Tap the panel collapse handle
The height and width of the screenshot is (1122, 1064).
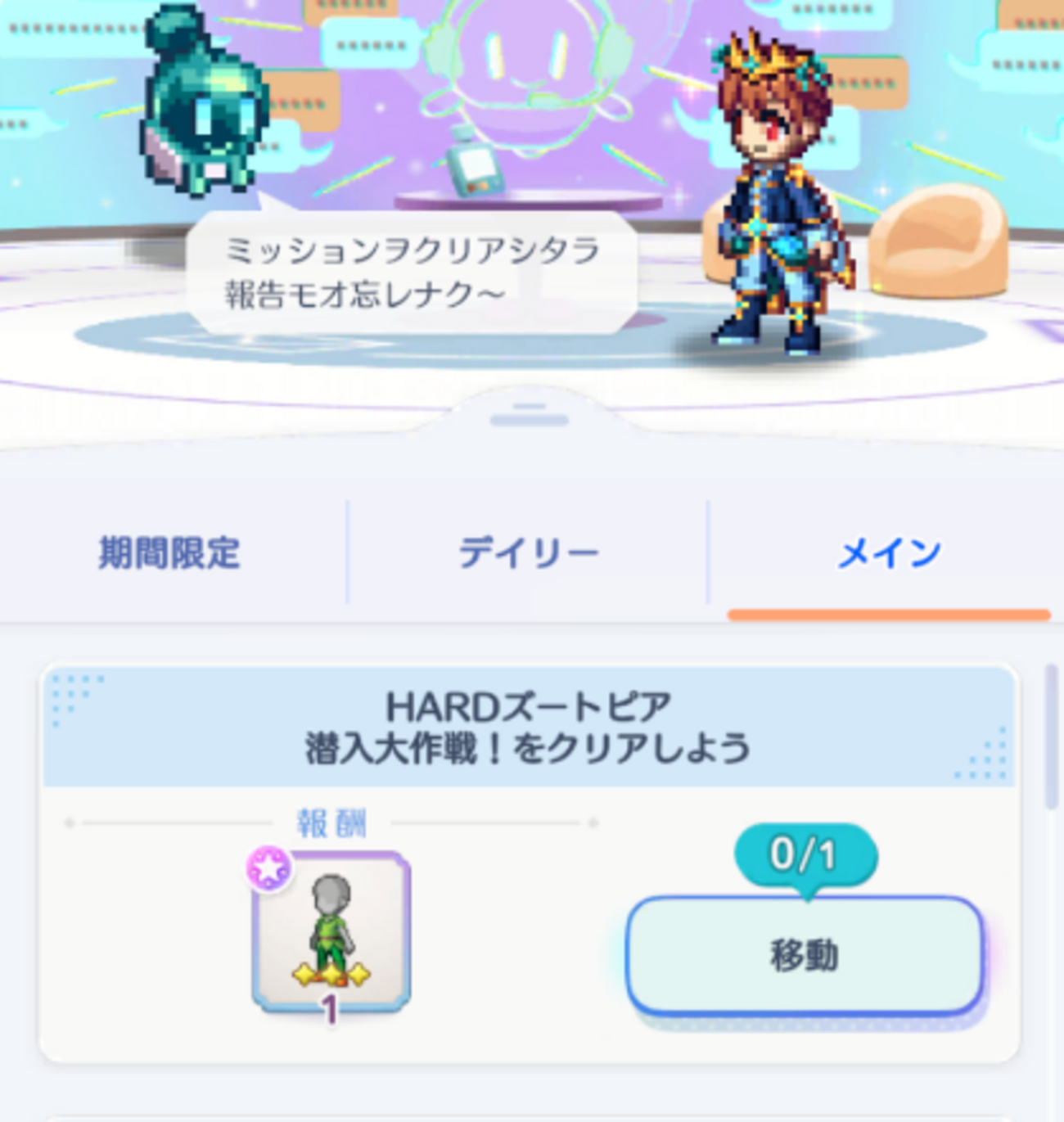530,416
